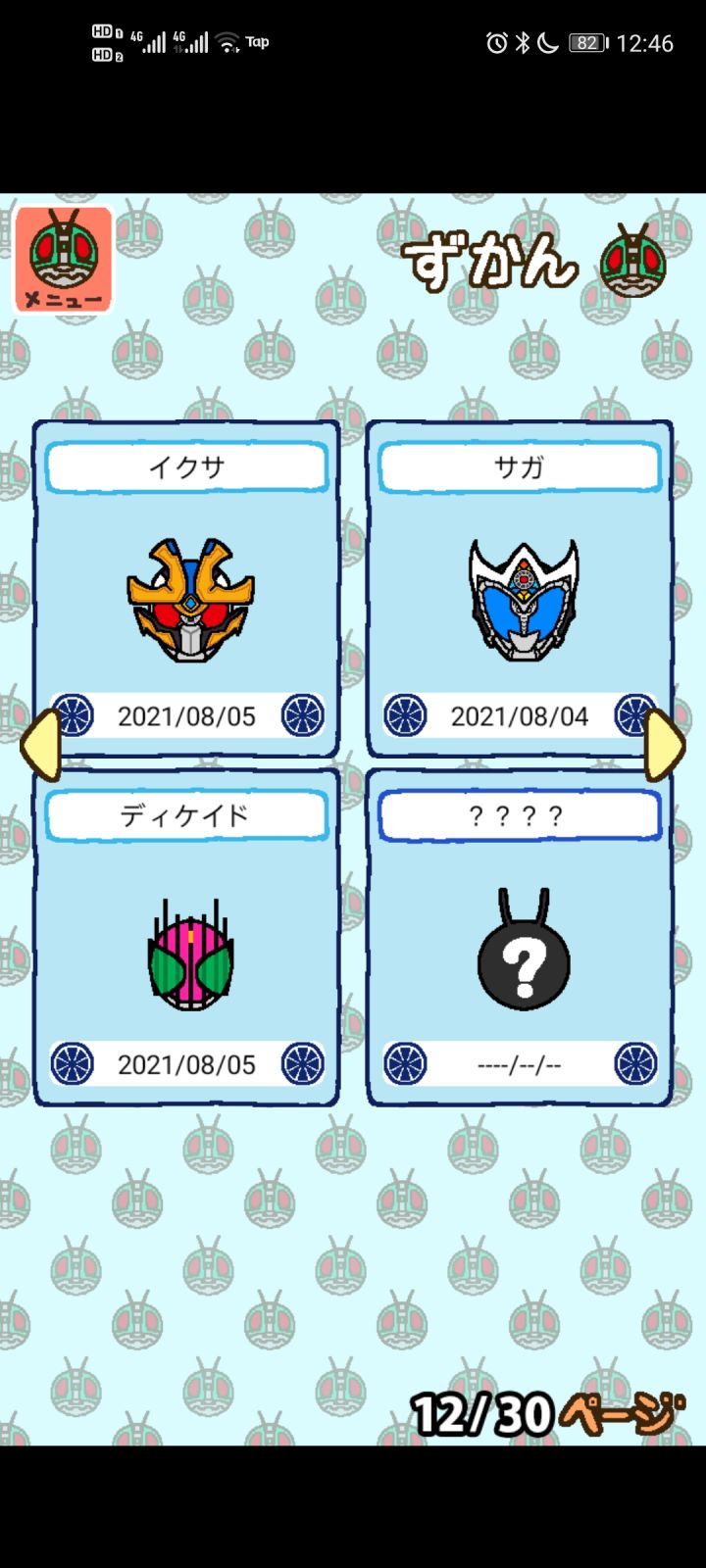Open the メニュー menu button

(x=65, y=260)
